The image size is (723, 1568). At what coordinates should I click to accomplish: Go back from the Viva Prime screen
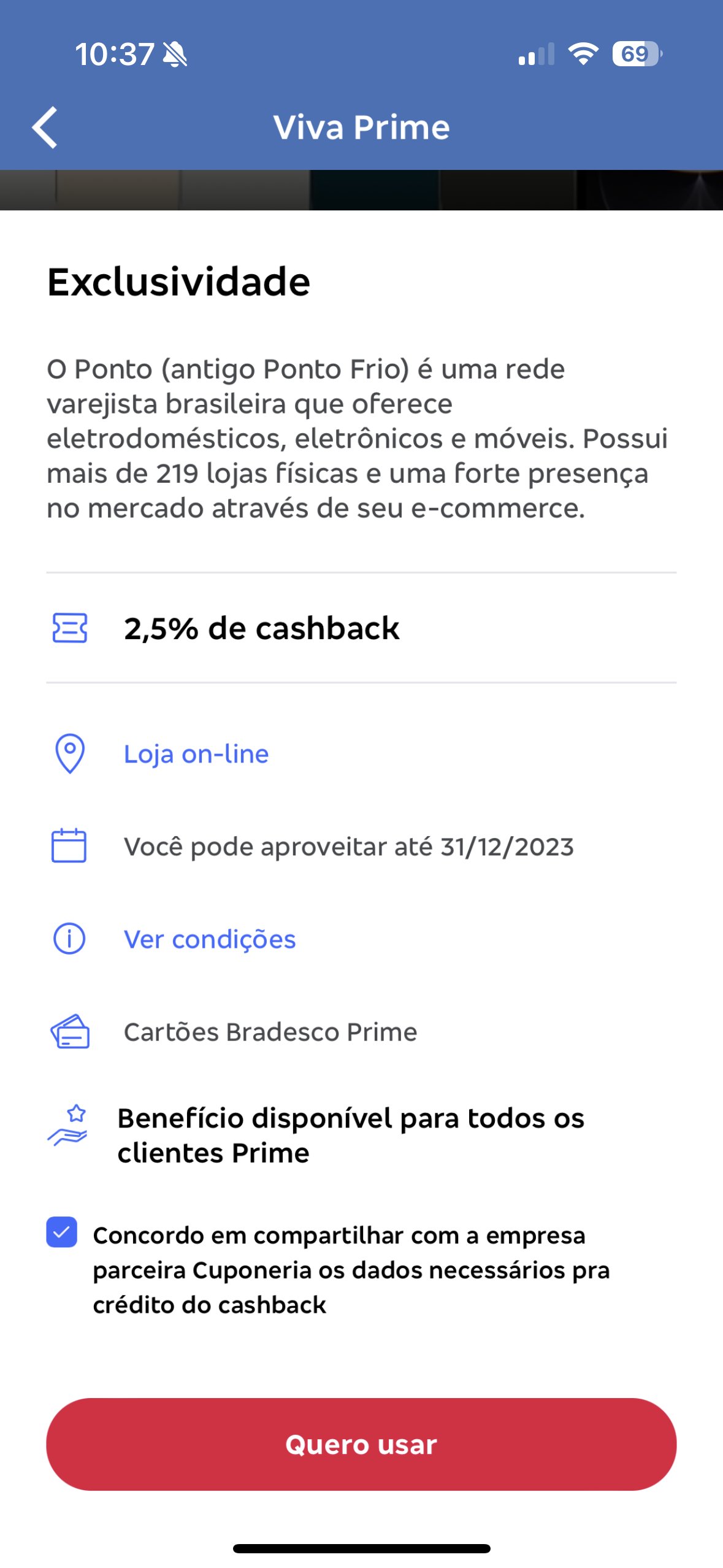point(45,128)
